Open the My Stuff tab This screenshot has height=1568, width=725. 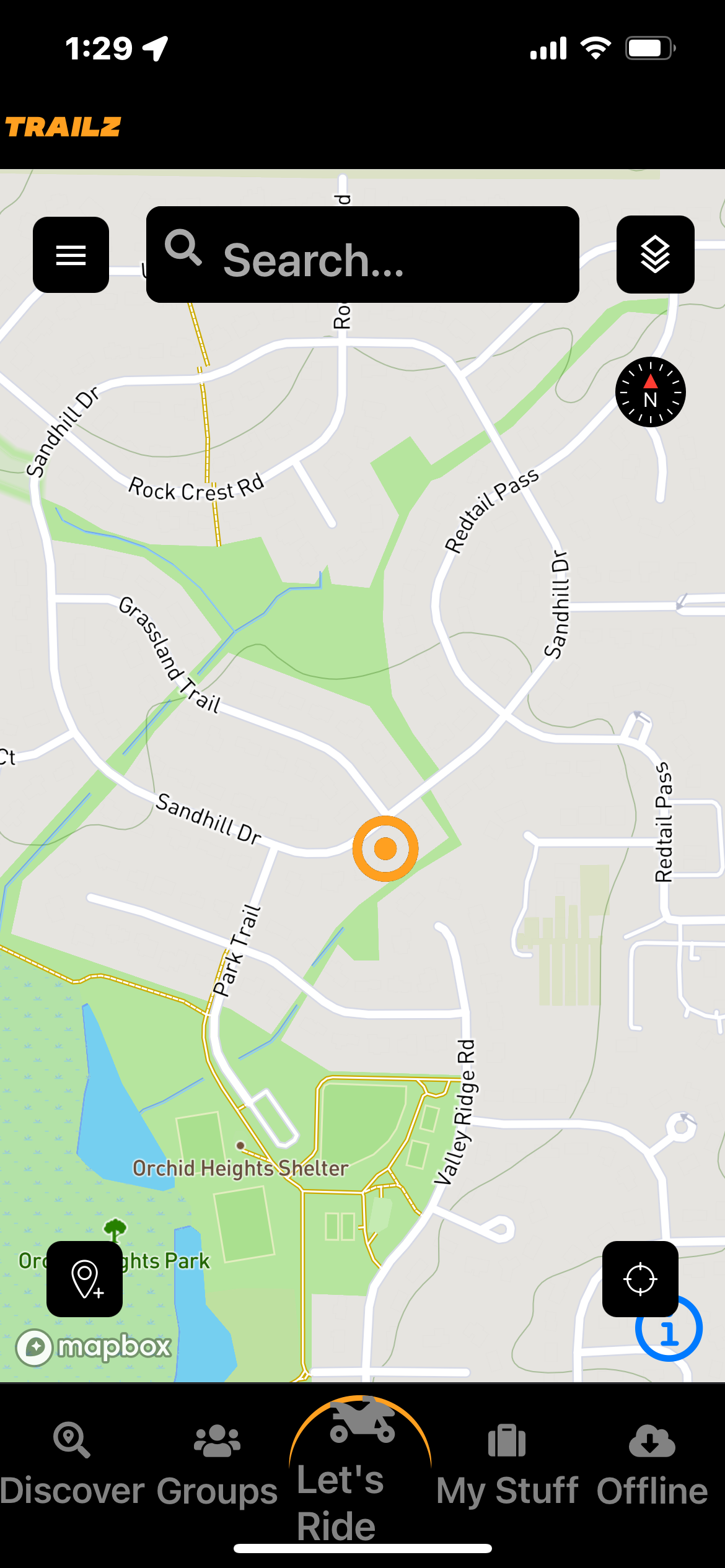tap(507, 1468)
